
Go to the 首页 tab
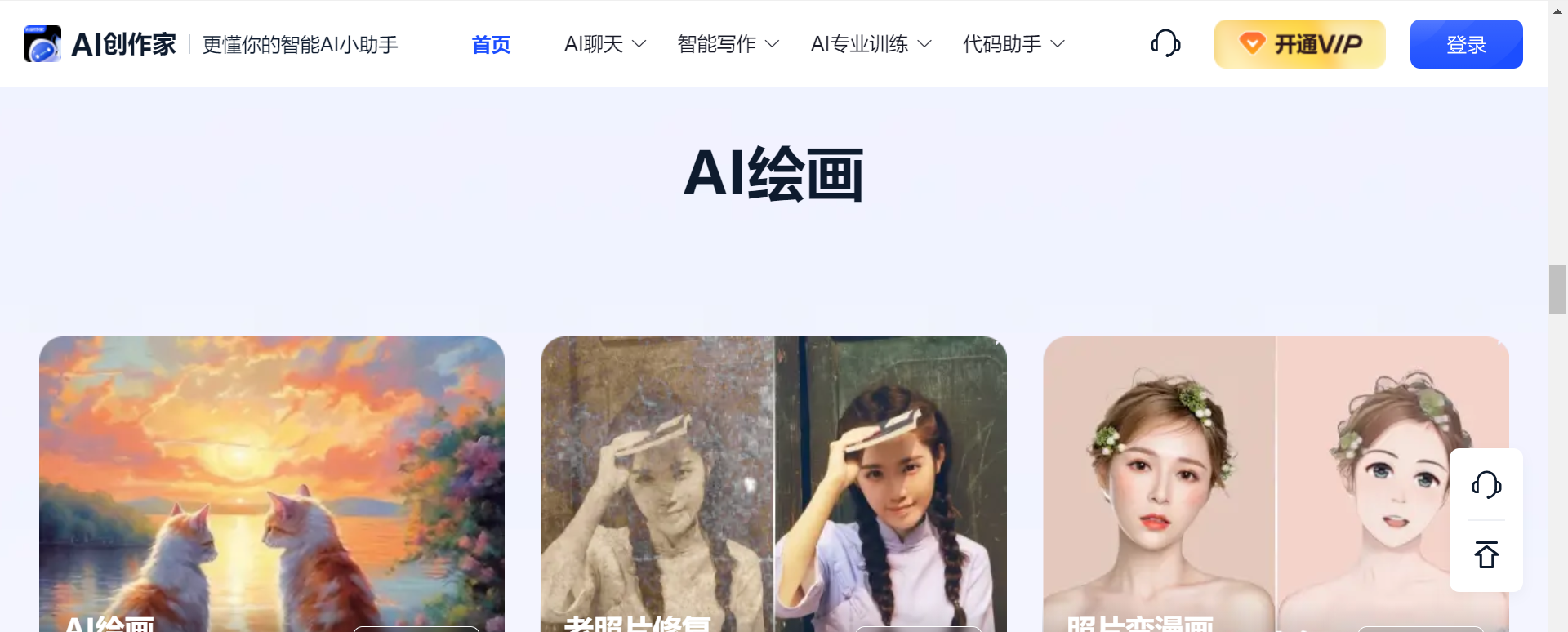(491, 44)
